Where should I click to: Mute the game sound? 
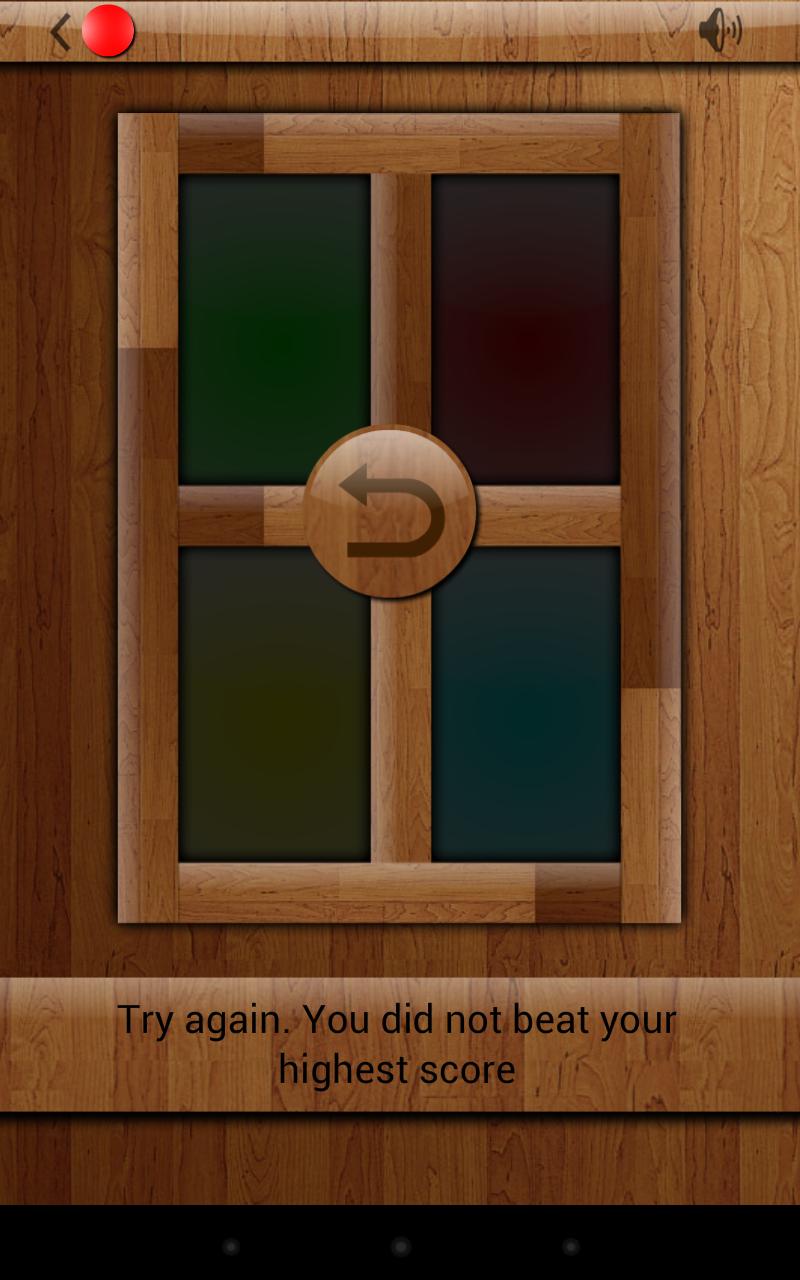pyautogui.click(x=719, y=31)
